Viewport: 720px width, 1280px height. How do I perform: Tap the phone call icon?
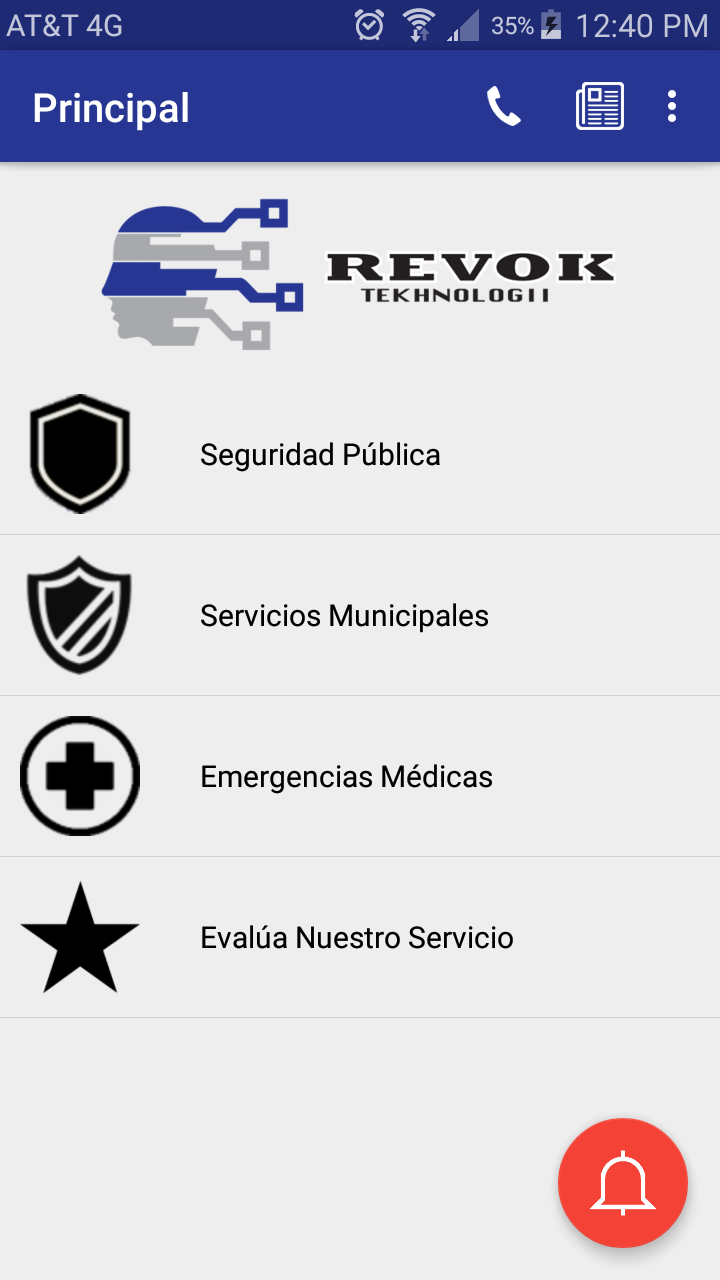click(504, 107)
